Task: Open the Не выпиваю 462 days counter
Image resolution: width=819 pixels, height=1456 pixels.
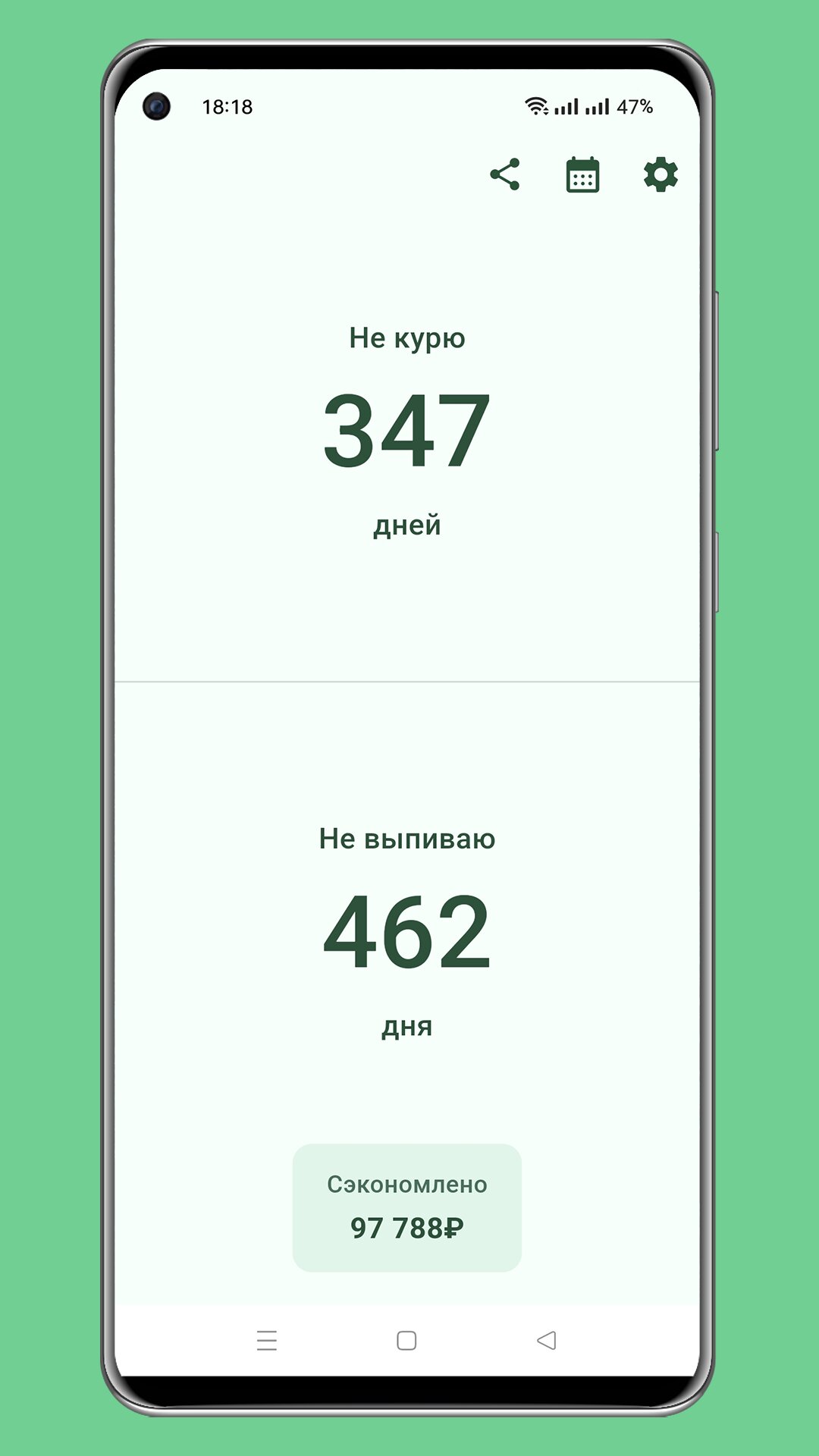Action: point(407,931)
